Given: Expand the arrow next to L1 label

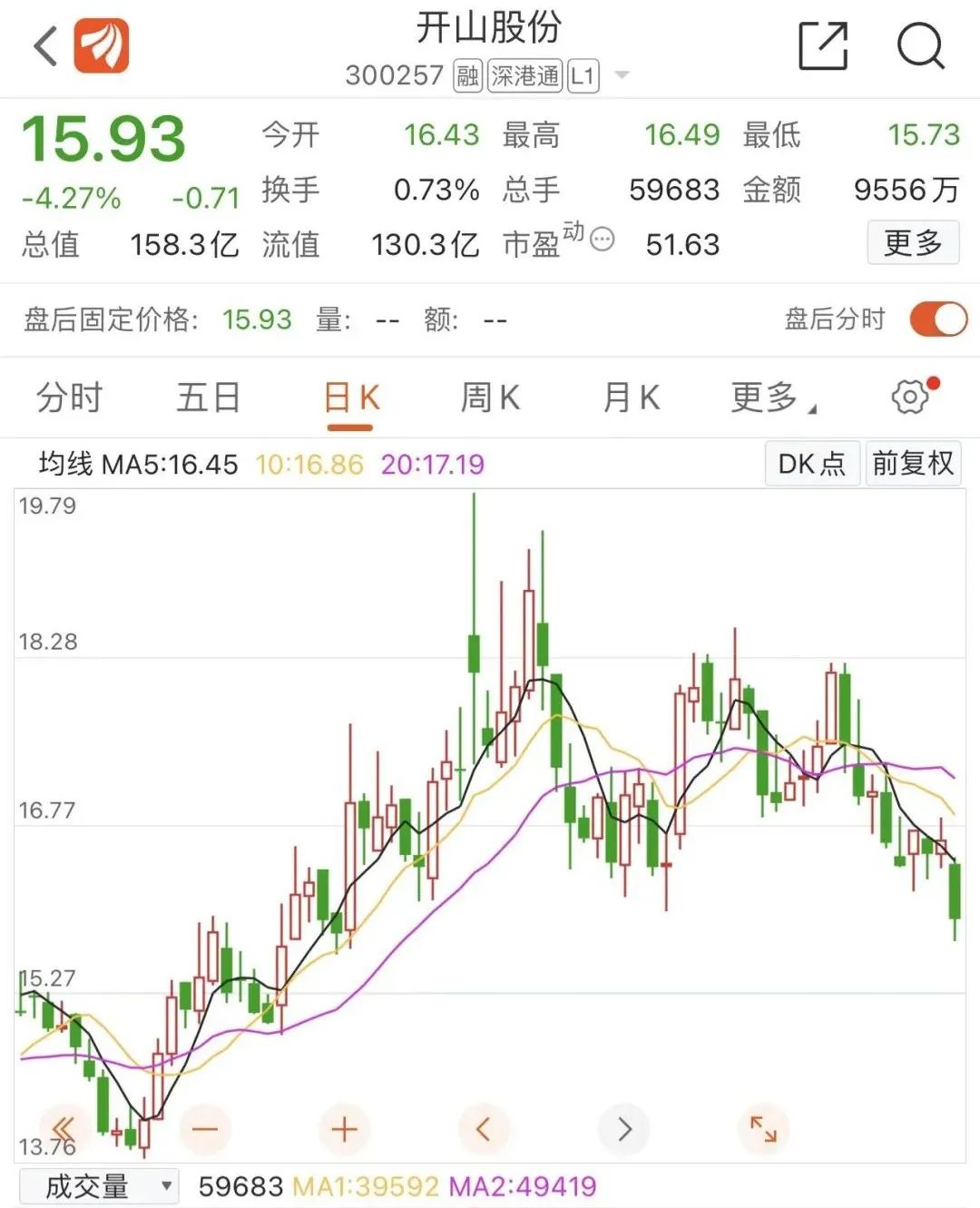Looking at the screenshot, I should coord(621,76).
